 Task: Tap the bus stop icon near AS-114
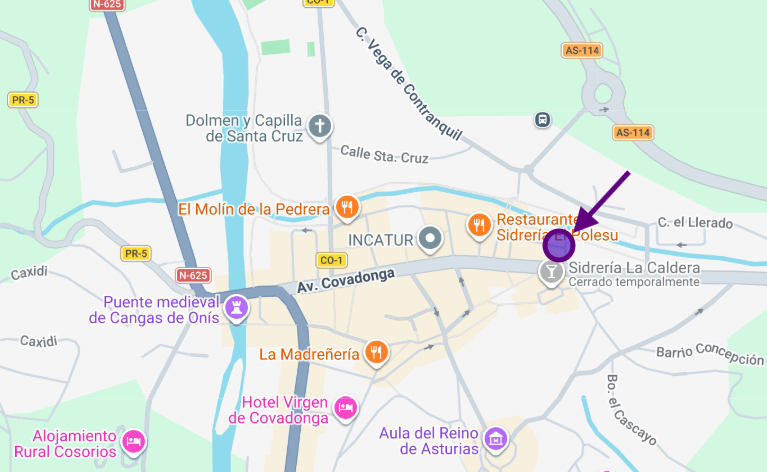click(x=543, y=120)
